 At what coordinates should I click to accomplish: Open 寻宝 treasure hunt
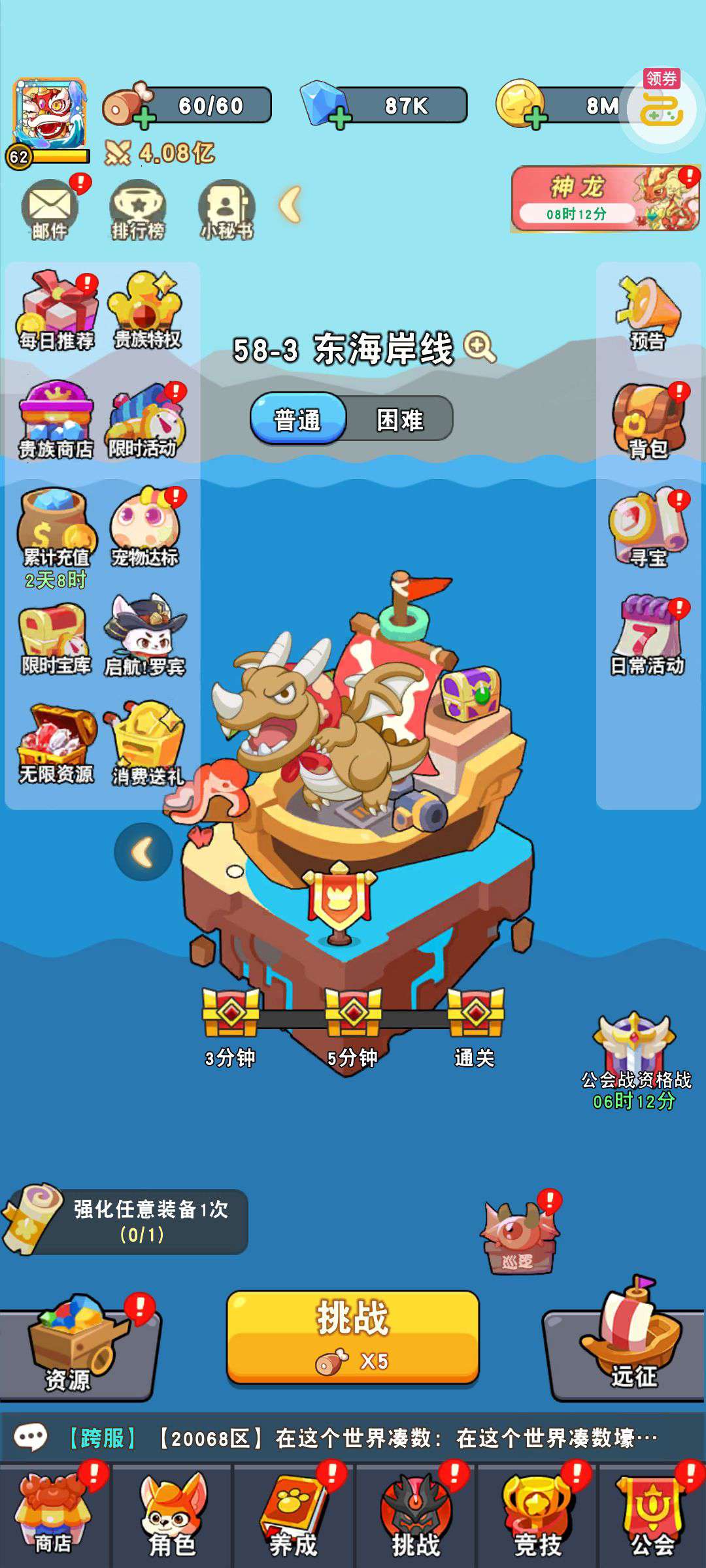click(x=648, y=530)
